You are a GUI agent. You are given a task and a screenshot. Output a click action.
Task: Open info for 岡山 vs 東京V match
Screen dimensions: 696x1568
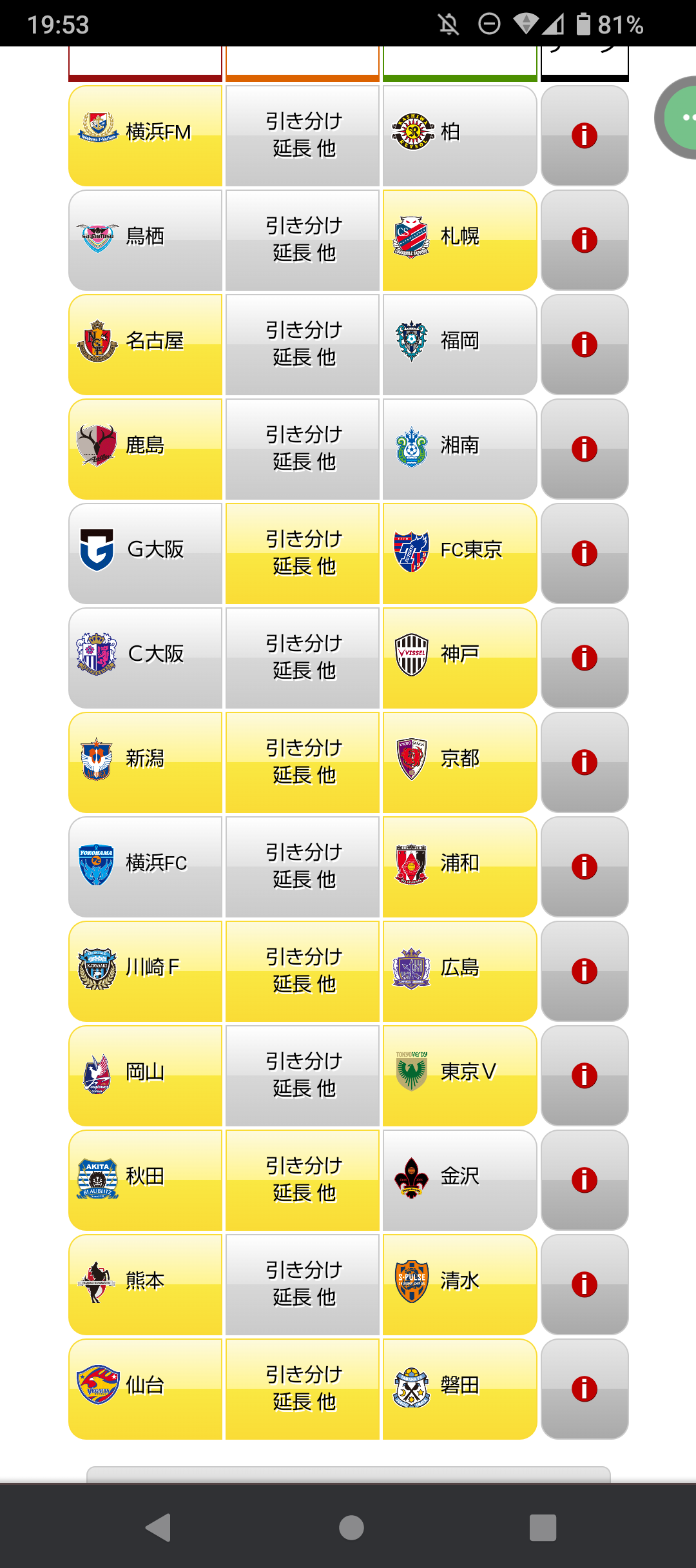click(585, 1075)
